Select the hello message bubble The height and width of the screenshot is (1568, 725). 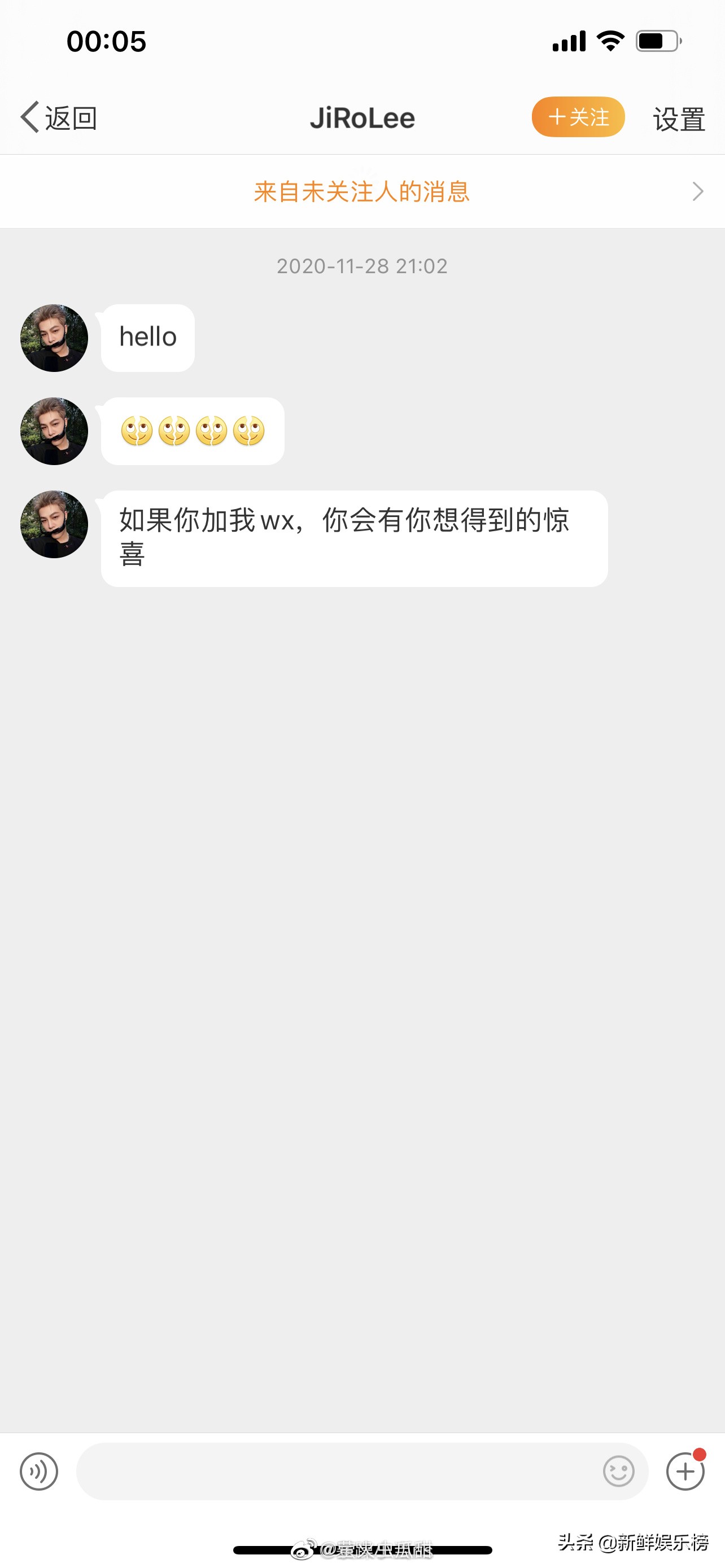tap(147, 337)
